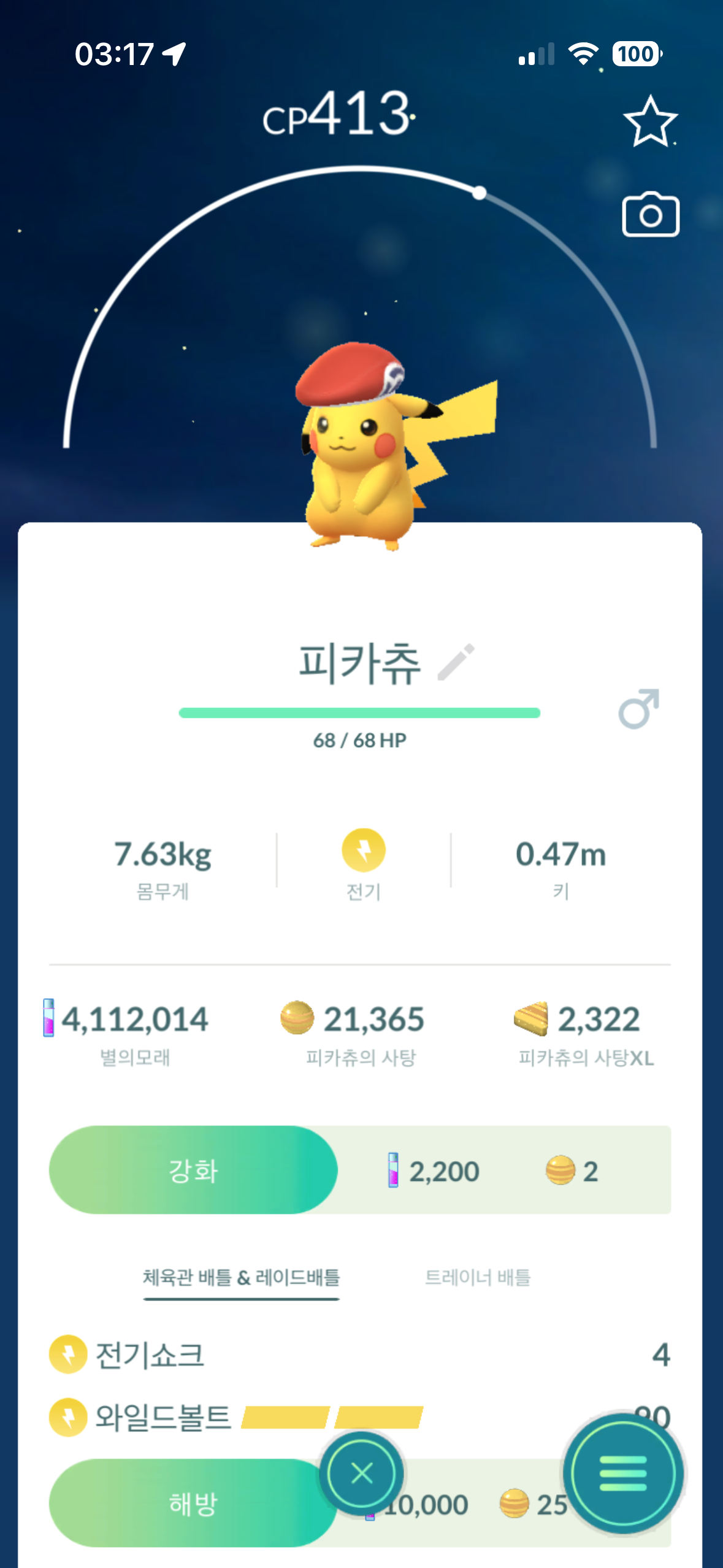Open the round menu button
The width and height of the screenshot is (723, 1568).
(622, 1473)
